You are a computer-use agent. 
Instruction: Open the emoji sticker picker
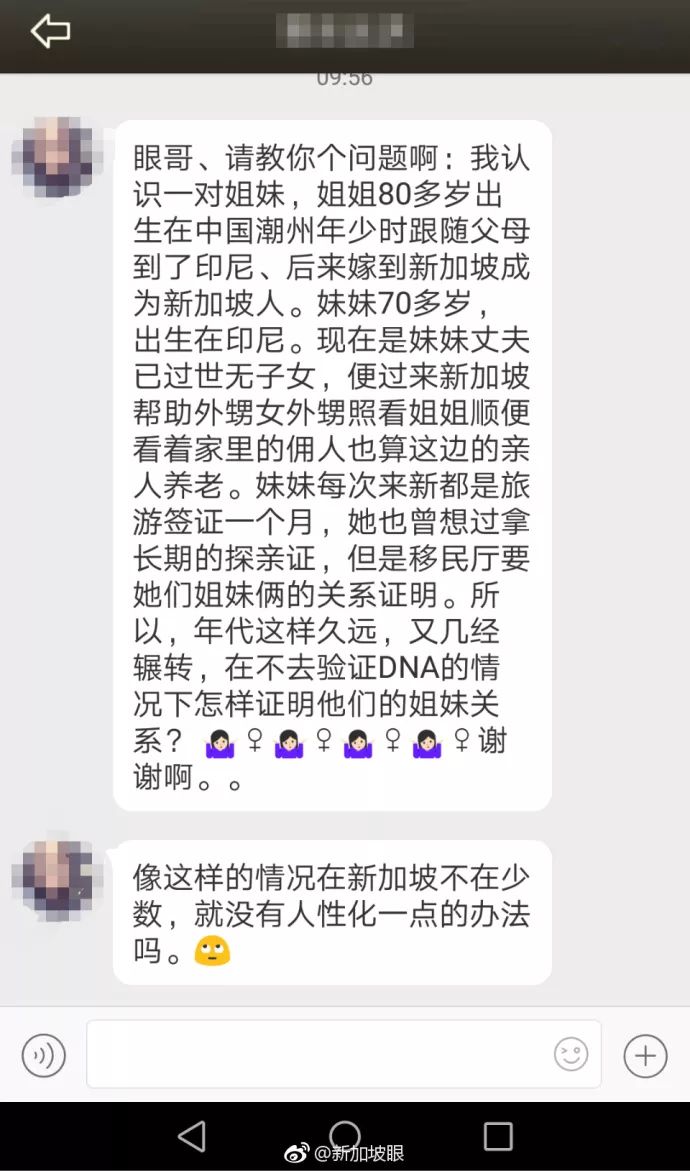coord(571,1055)
